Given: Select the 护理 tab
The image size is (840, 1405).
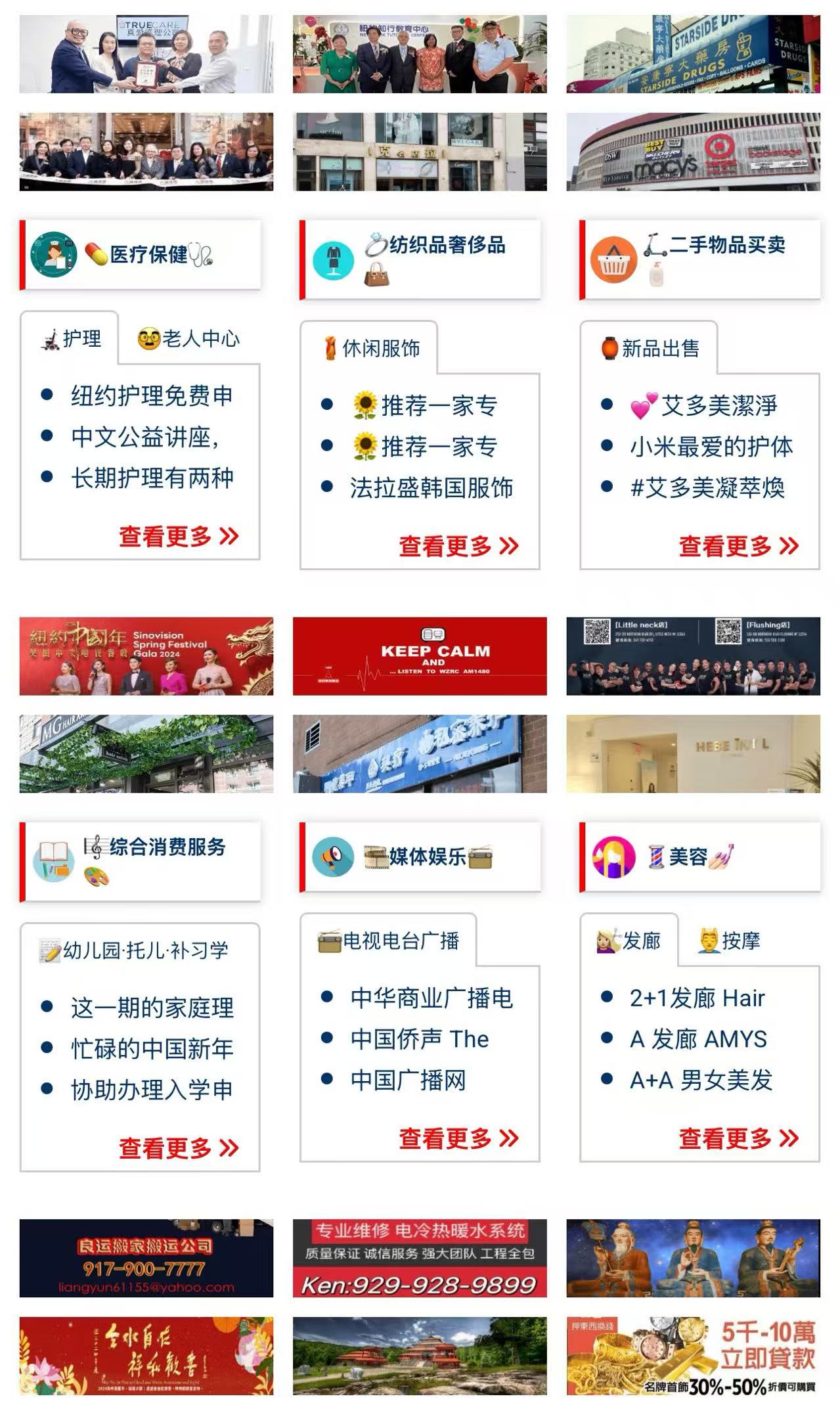Looking at the screenshot, I should click(x=71, y=339).
